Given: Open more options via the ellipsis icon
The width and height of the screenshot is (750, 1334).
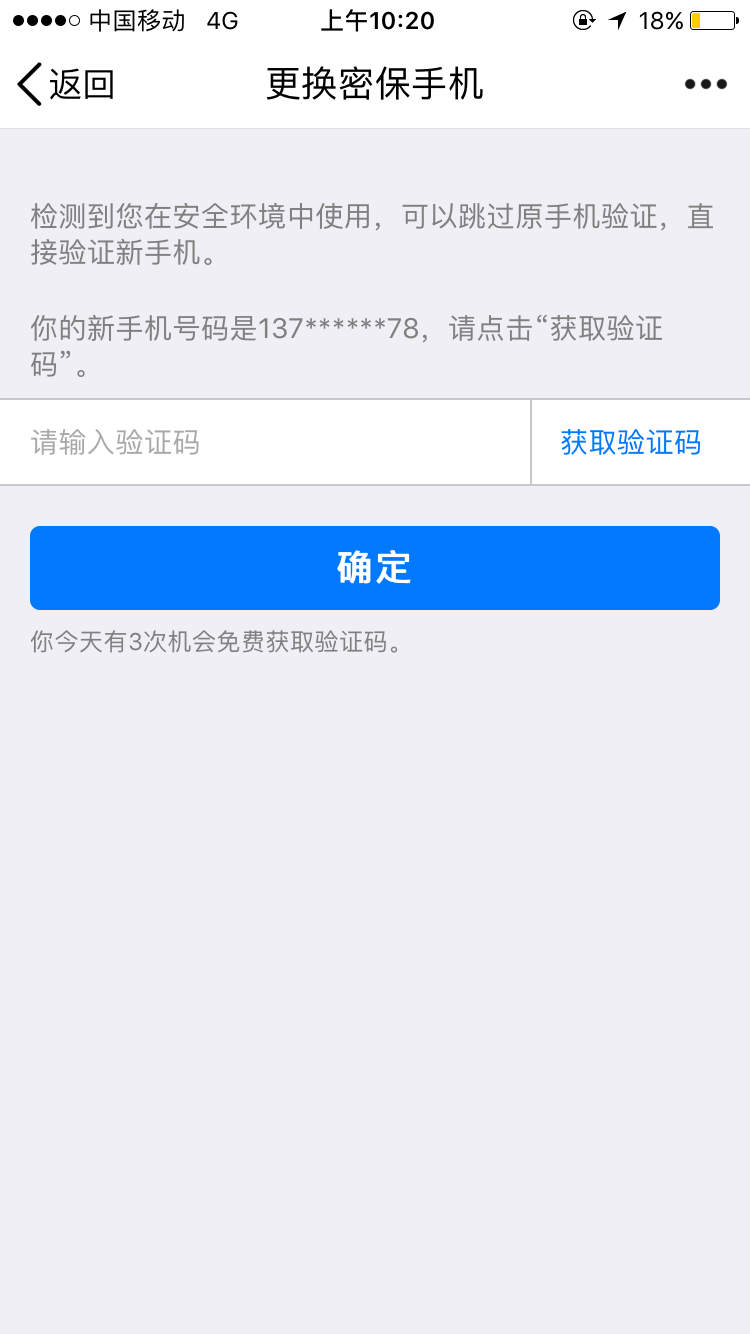Looking at the screenshot, I should point(704,85).
